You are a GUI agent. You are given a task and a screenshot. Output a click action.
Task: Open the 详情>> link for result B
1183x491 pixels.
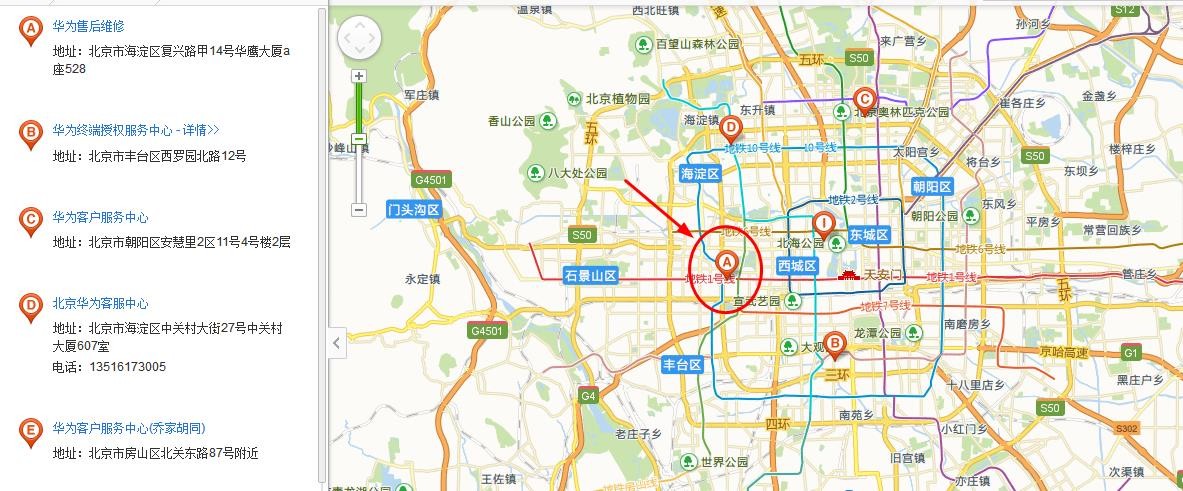(x=200, y=130)
